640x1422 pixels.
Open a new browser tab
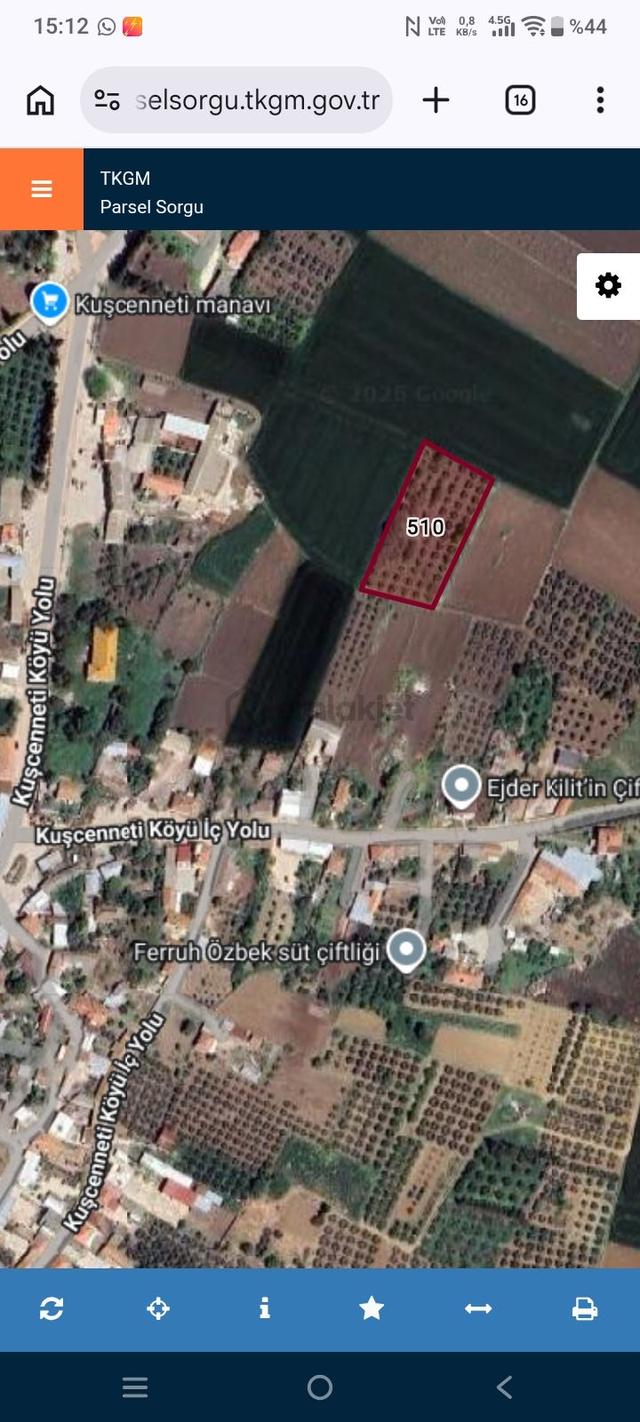[436, 100]
